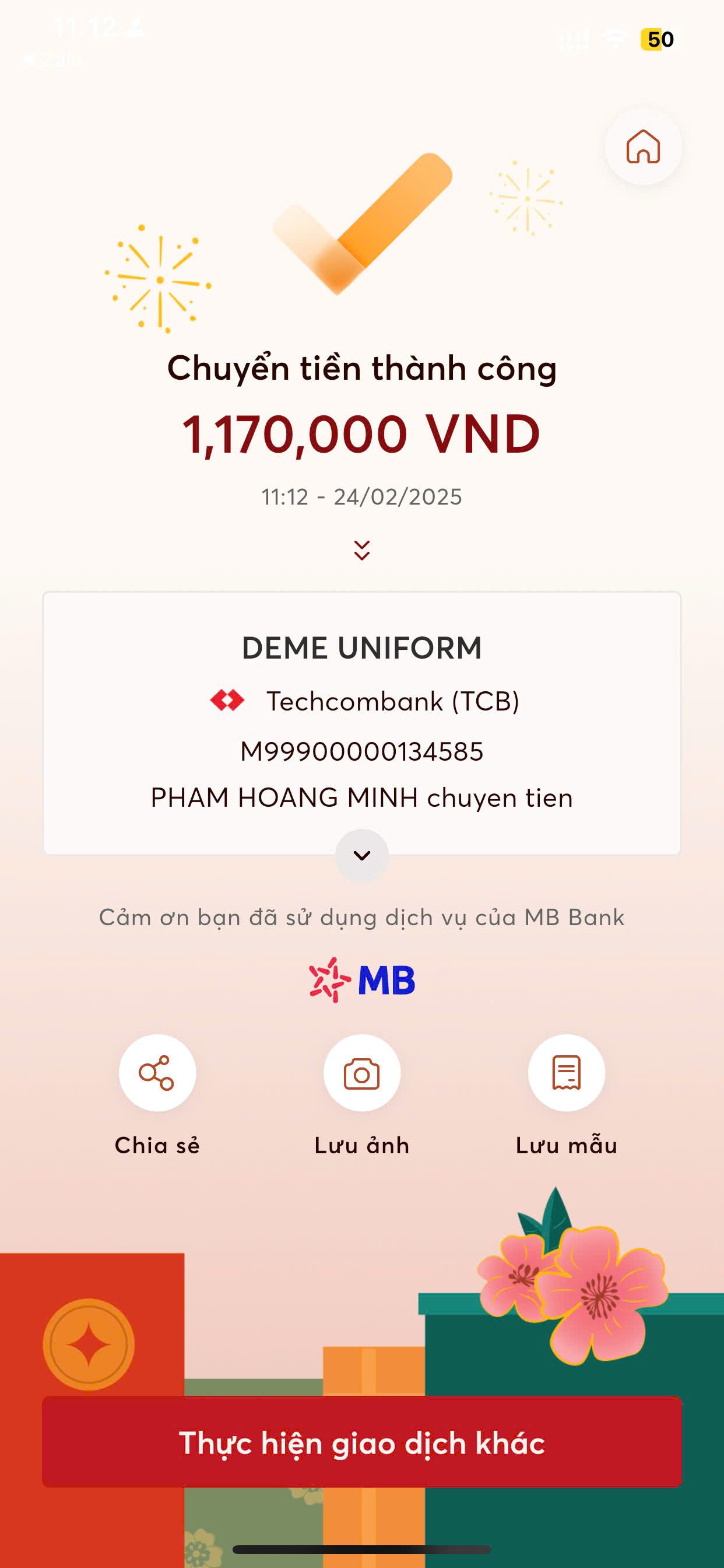Screen dimensions: 724x1568
Task: Return to Zalo via the back link
Action: coord(52,60)
